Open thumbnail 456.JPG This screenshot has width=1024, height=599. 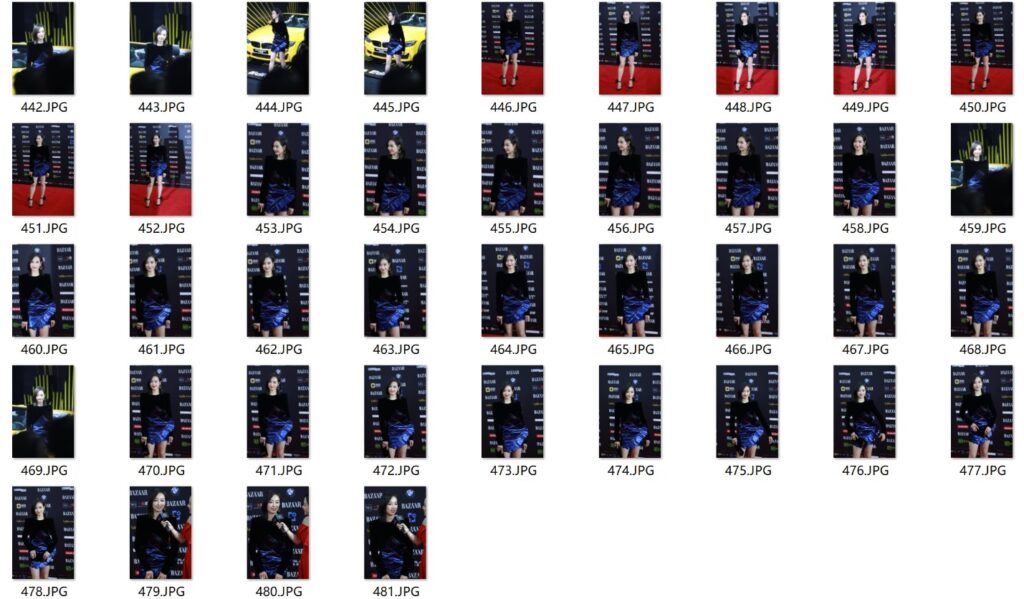(629, 169)
